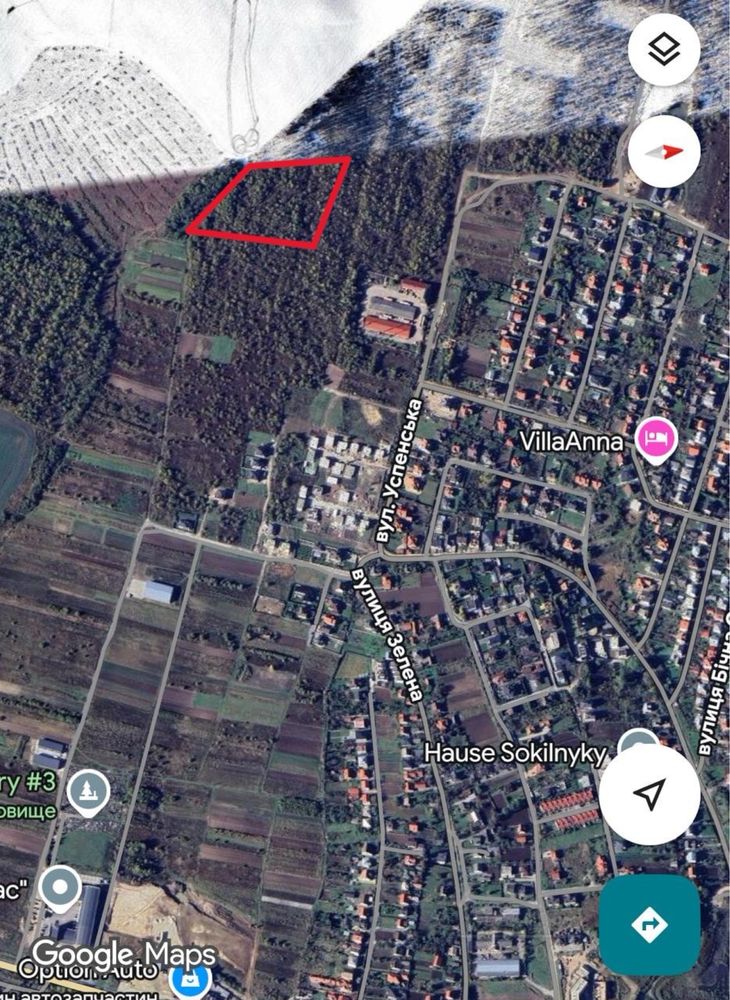730x1000 pixels.
Task: Tap the Option Auto shop pin
Action: [x=191, y=979]
